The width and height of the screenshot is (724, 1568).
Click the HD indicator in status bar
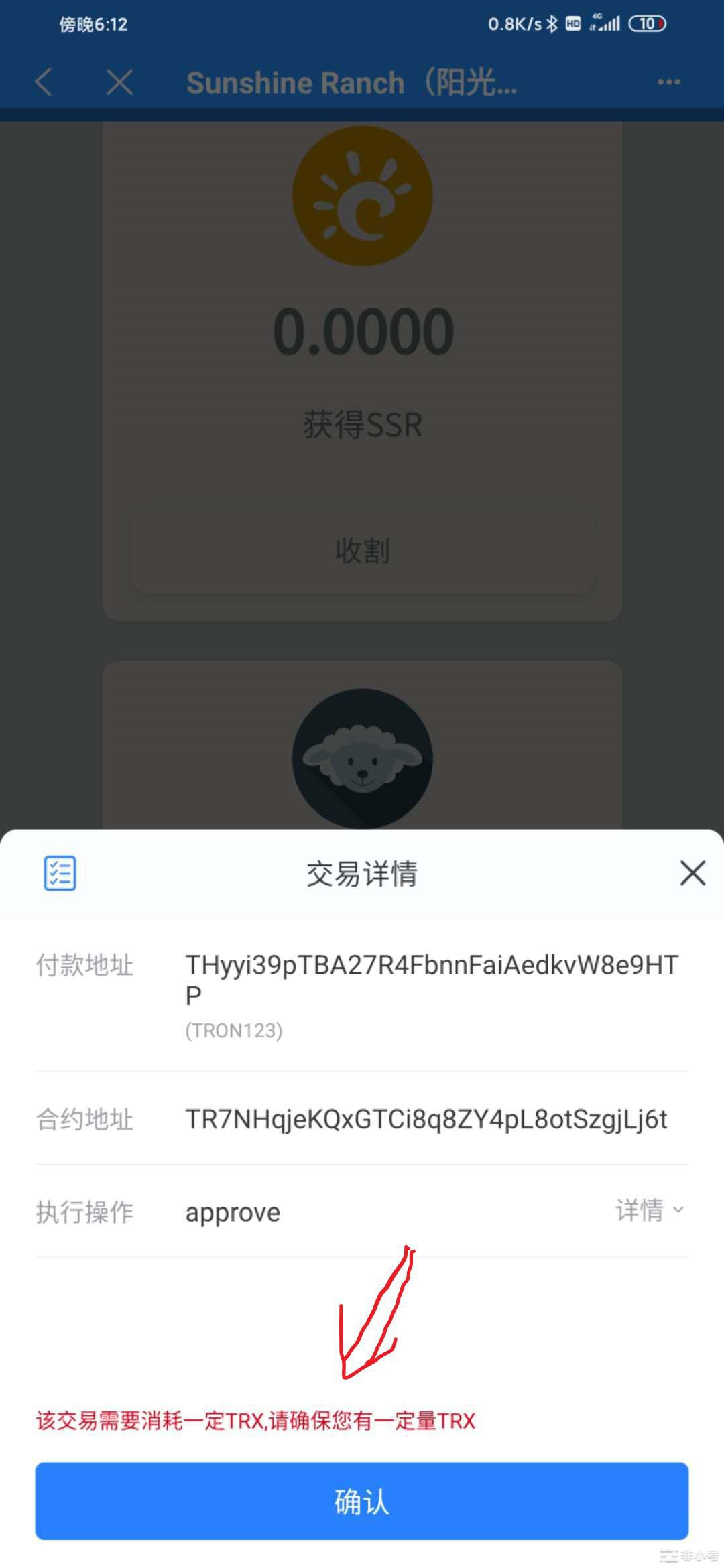(573, 24)
